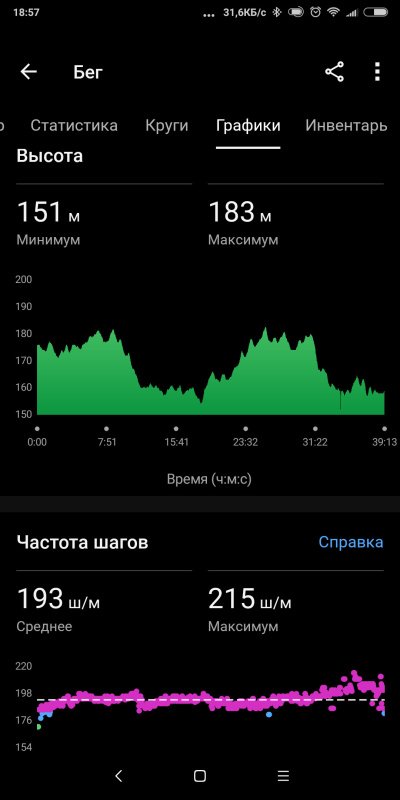The width and height of the screenshot is (400, 800).
Task: Switch to the Инвентарь tab
Action: pyautogui.click(x=346, y=126)
